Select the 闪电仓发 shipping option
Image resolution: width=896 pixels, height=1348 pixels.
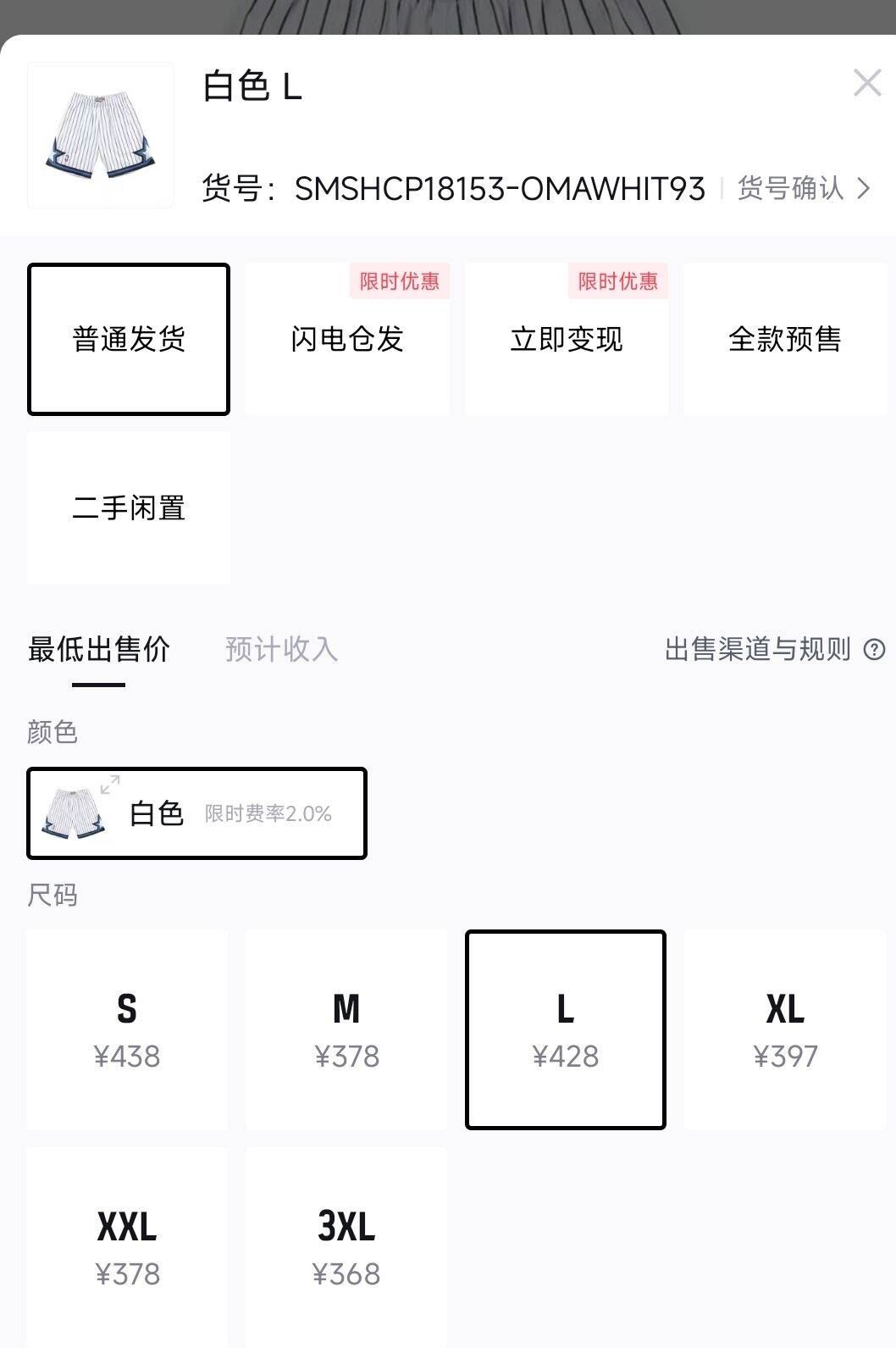click(x=347, y=341)
